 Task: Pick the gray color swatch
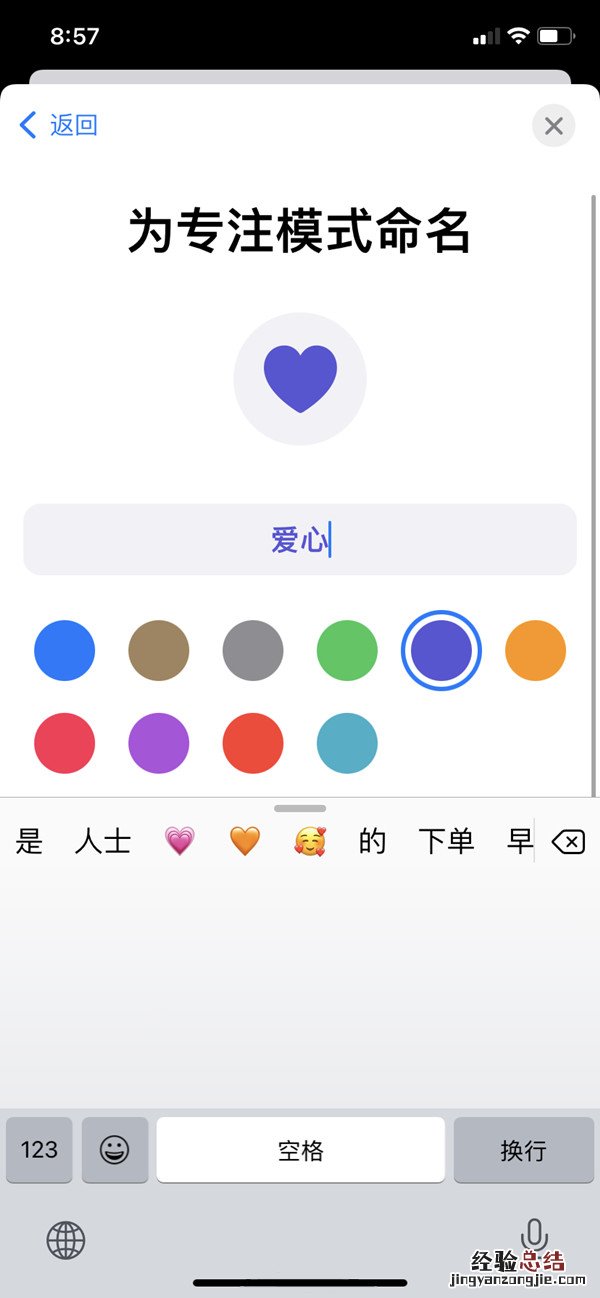(x=253, y=650)
